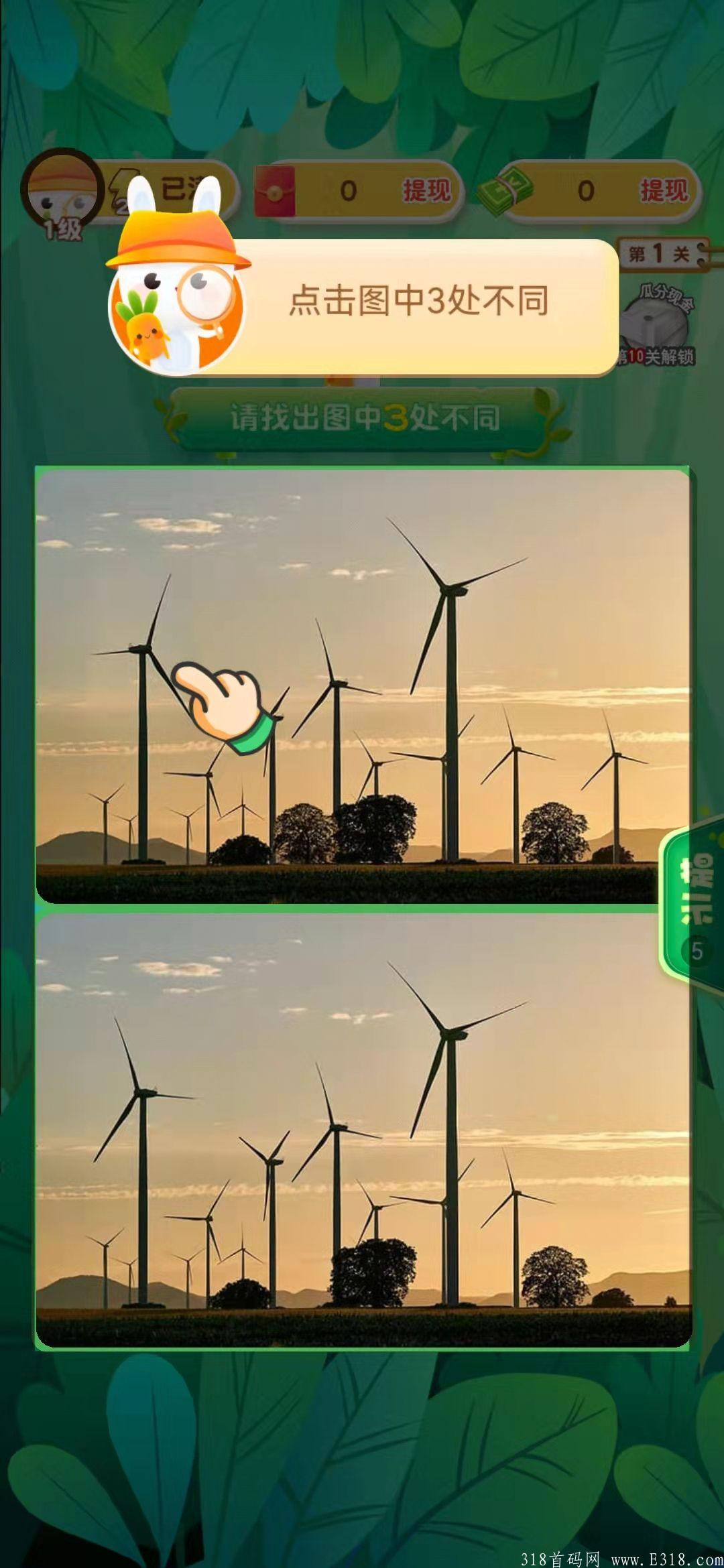Tap 提现 beside the cash balance
Screen dimensions: 724x1568
coord(664,191)
